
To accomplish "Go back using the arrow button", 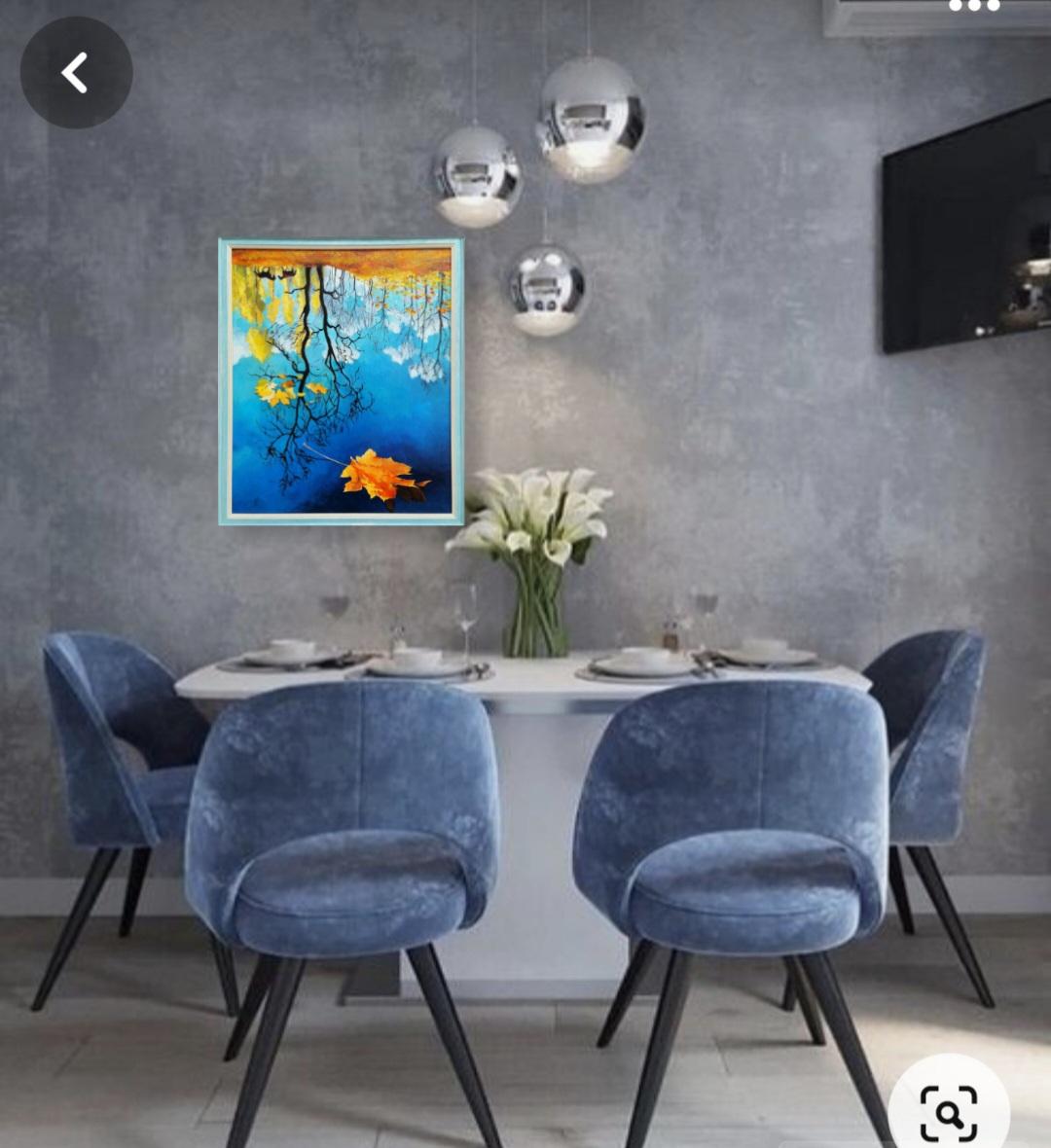I will (76, 73).
